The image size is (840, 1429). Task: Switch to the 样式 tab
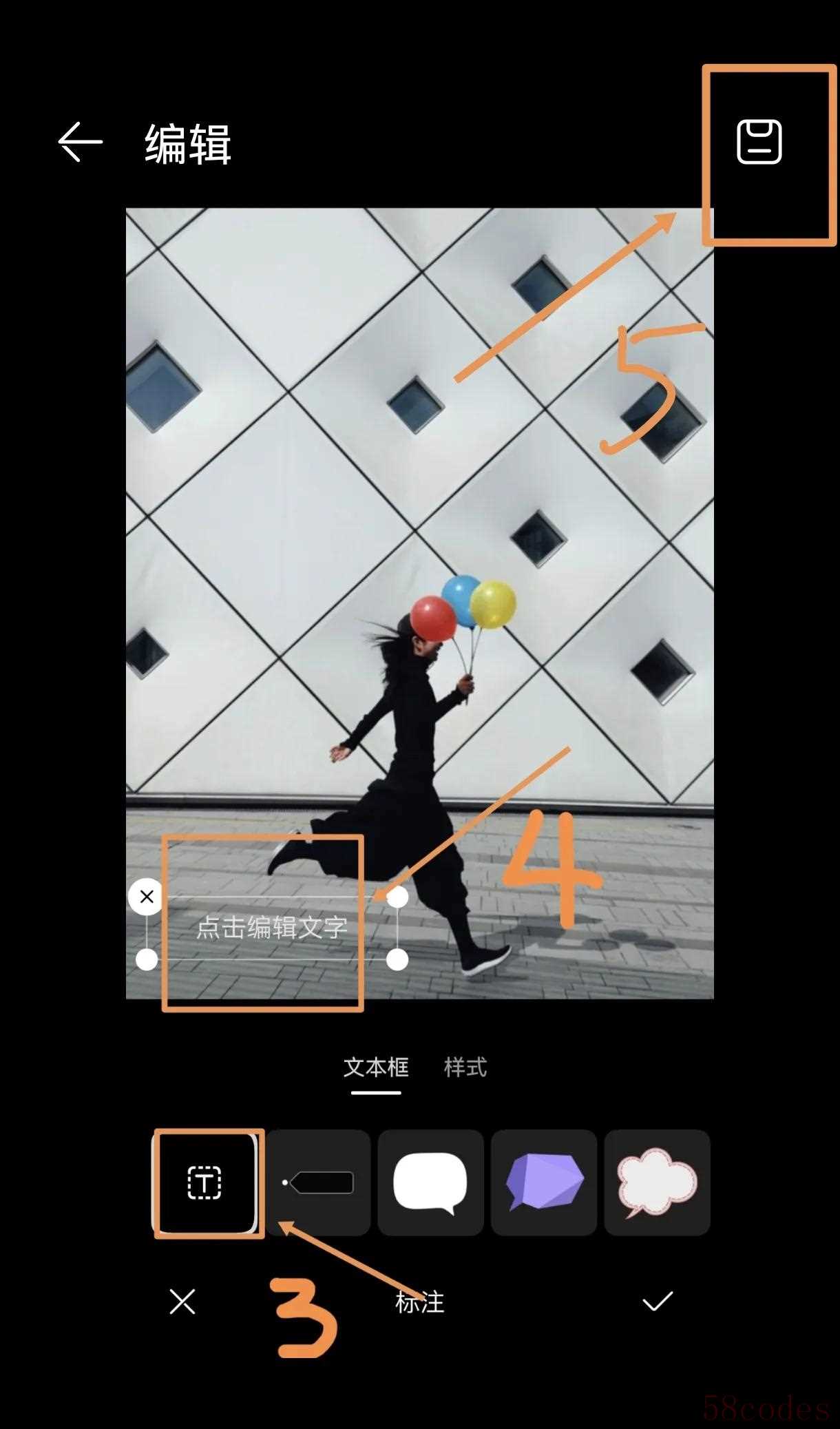[465, 1067]
